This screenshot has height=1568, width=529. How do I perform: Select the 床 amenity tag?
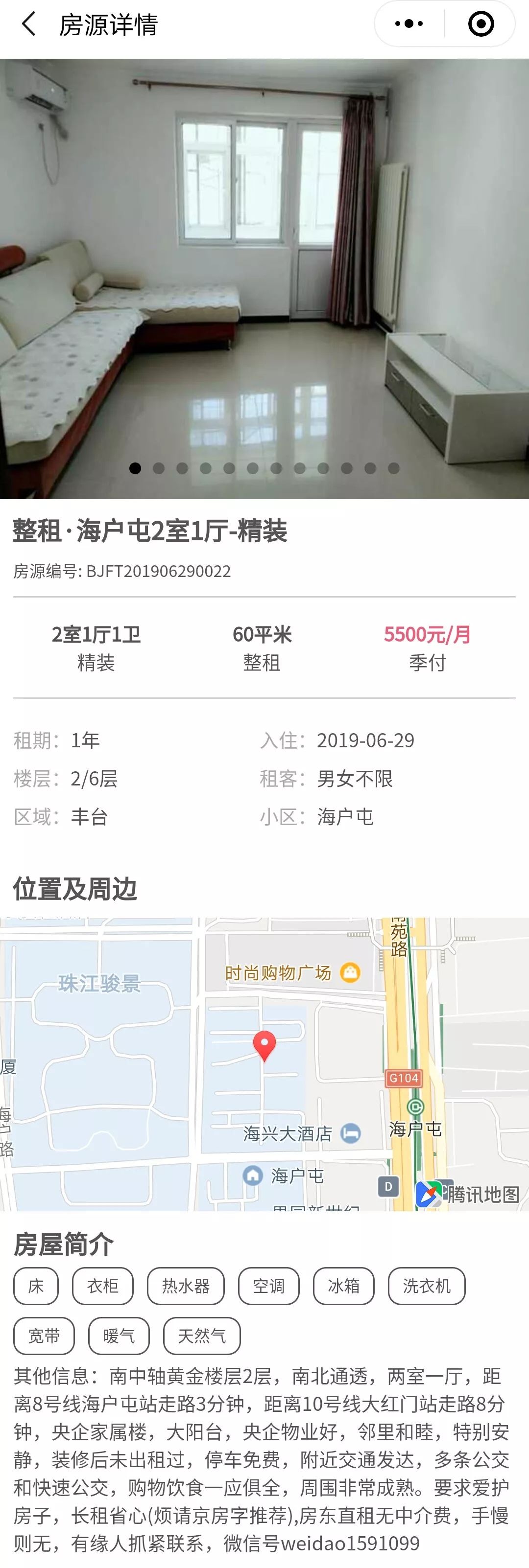point(35,1286)
